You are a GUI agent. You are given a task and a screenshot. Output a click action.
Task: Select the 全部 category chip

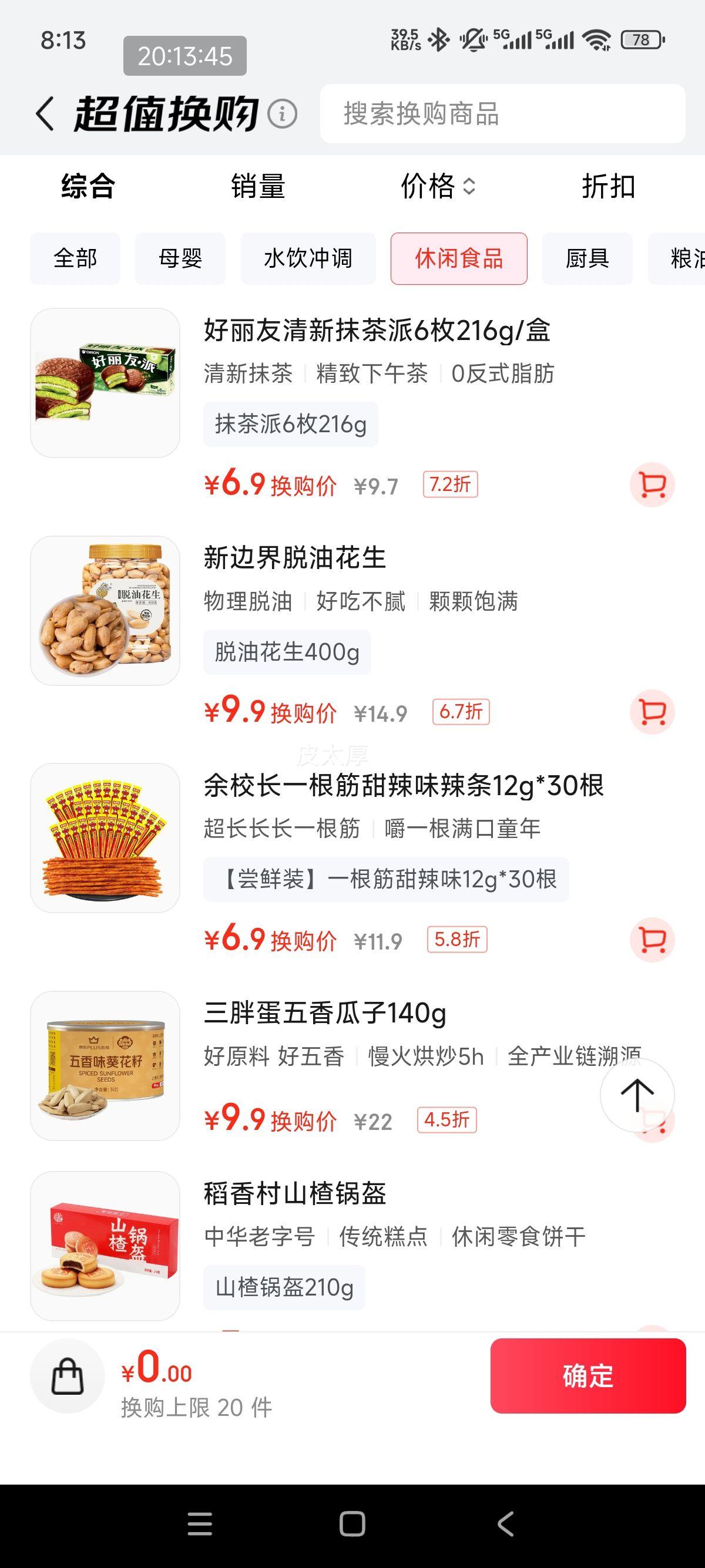pyautogui.click(x=75, y=259)
